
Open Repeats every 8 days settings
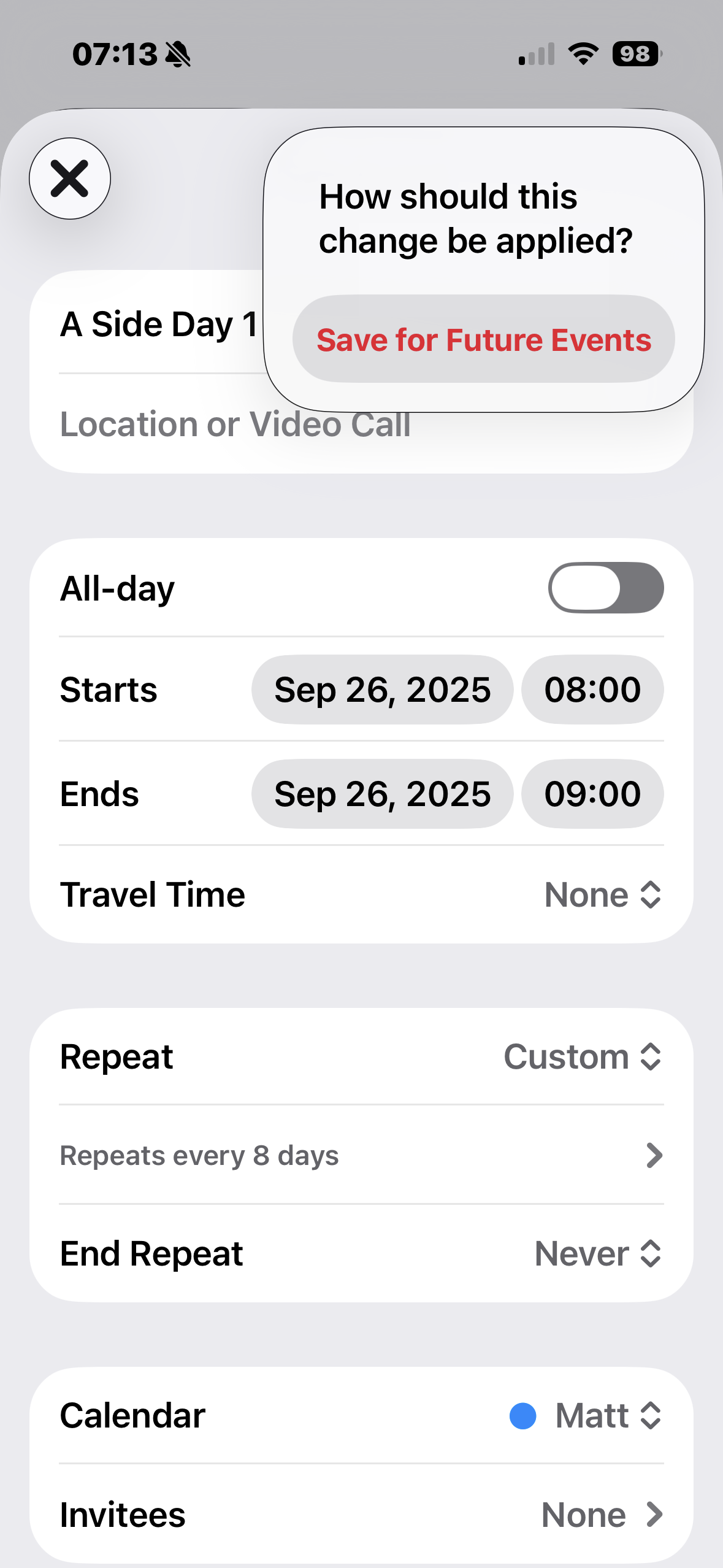pos(361,1155)
